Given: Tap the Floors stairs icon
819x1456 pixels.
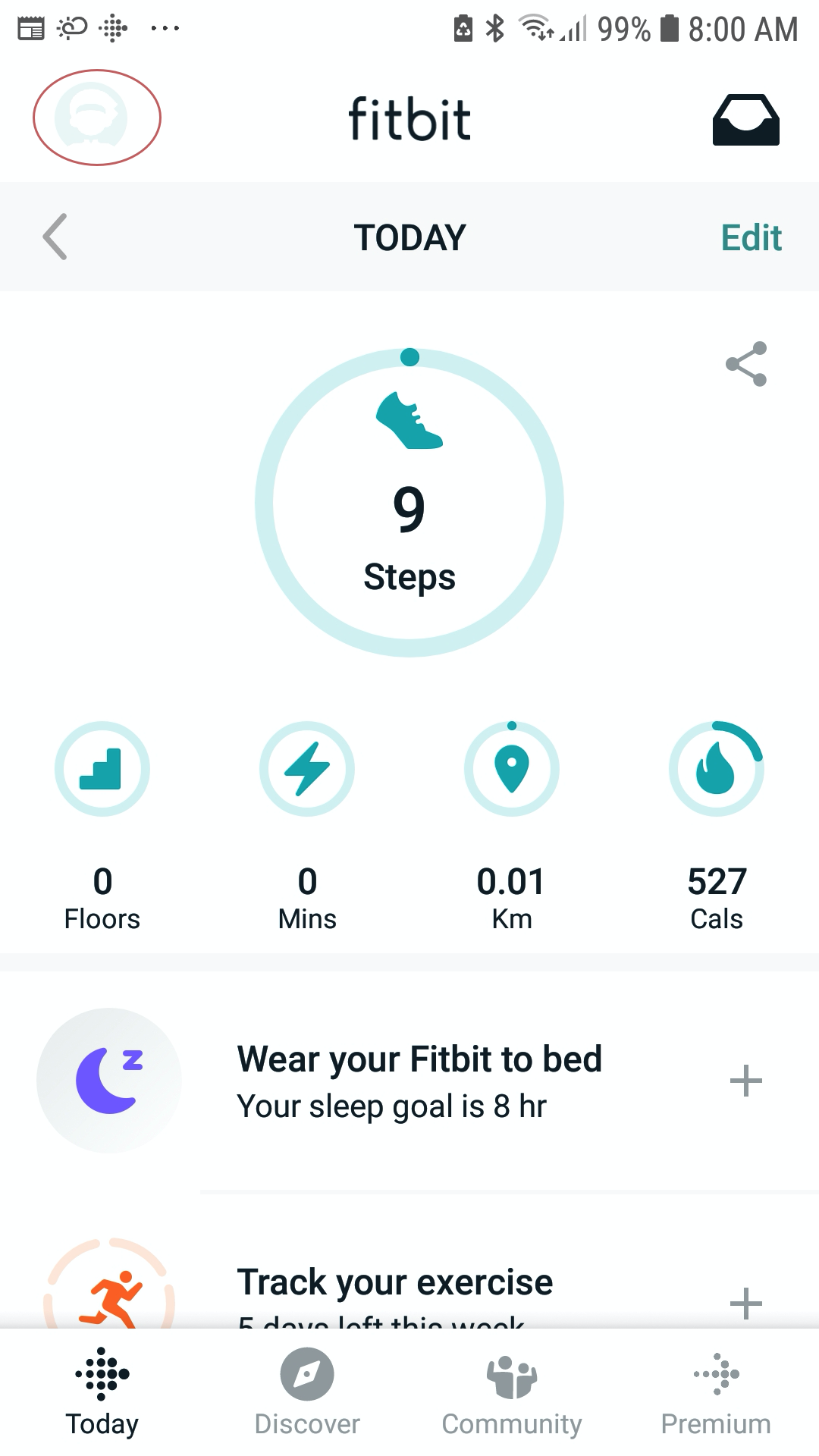Looking at the screenshot, I should pos(102,768).
